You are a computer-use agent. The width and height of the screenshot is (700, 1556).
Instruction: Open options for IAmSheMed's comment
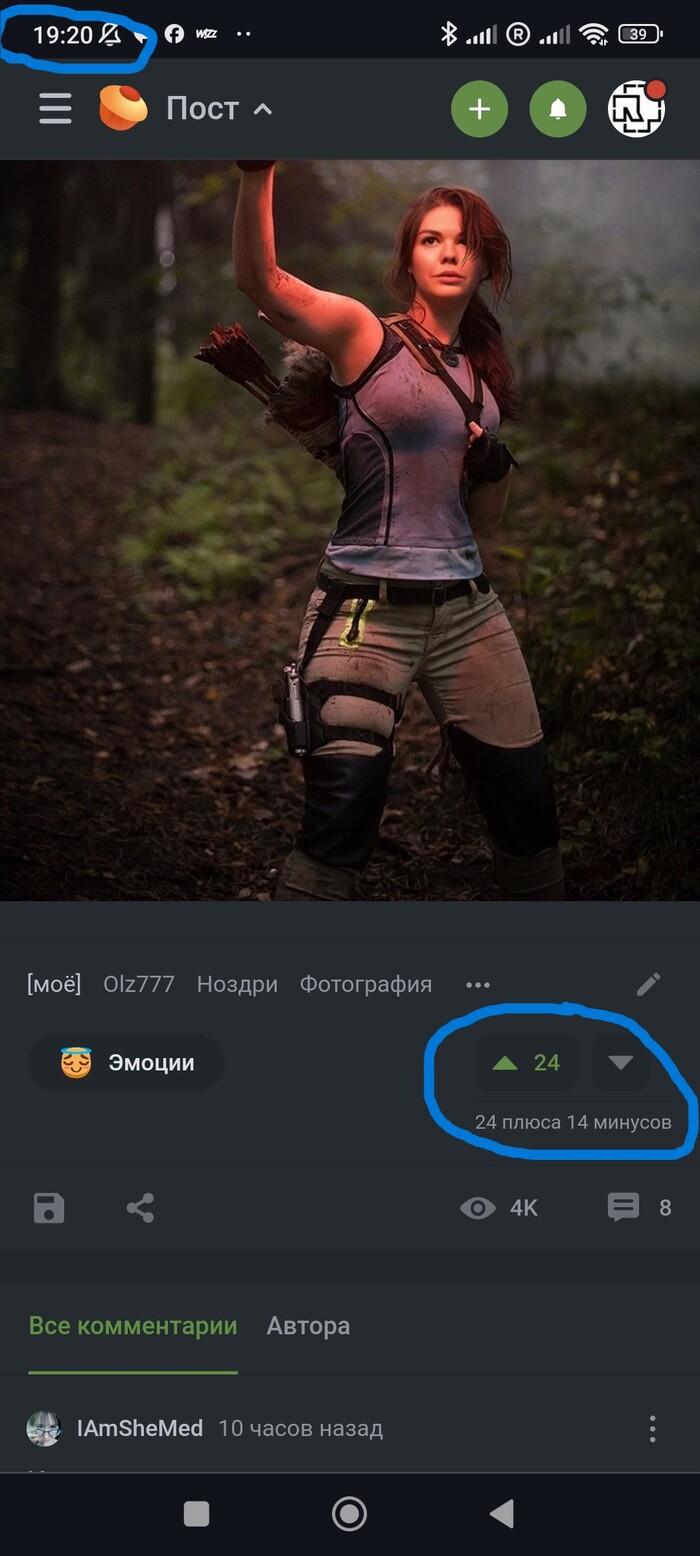coord(652,1428)
